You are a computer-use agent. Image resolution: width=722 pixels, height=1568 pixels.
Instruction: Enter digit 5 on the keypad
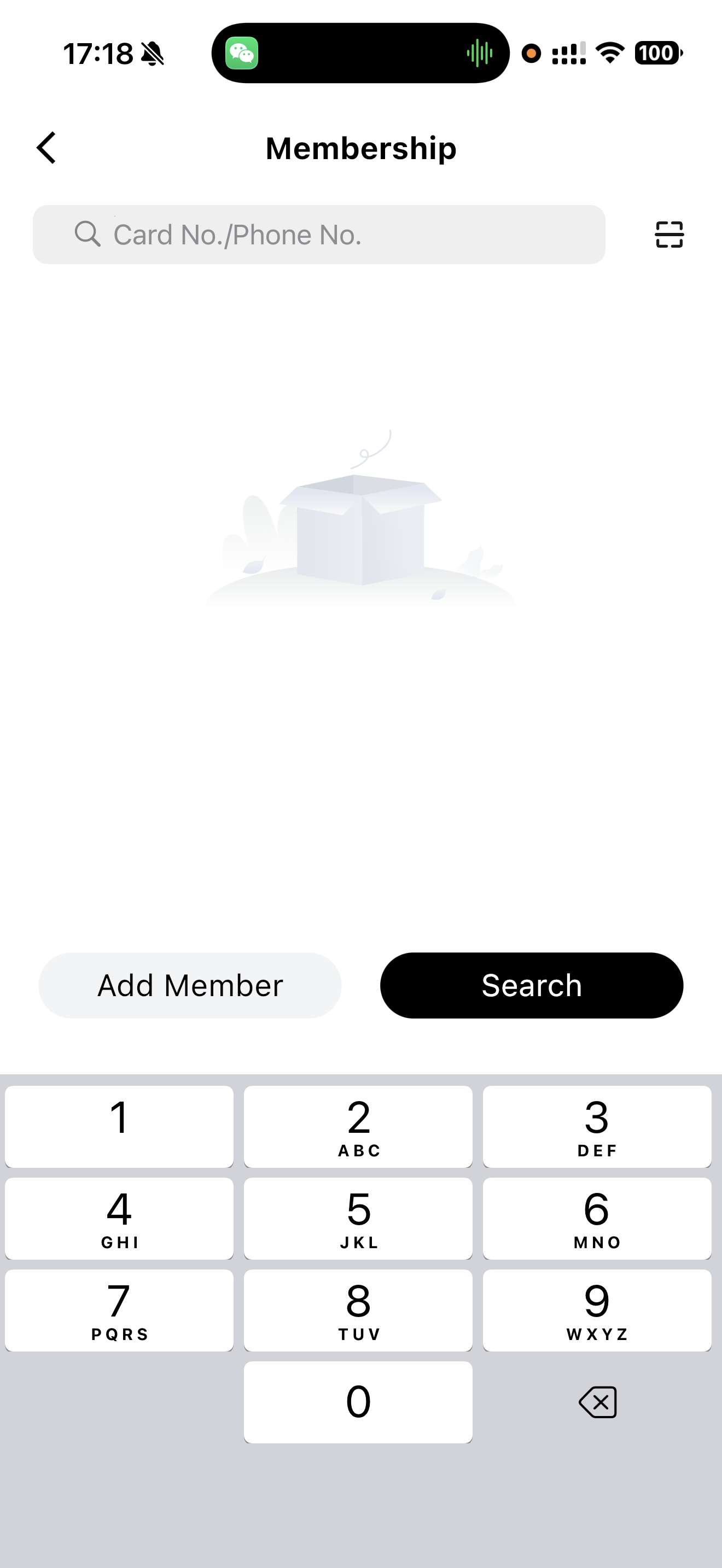(x=358, y=1218)
